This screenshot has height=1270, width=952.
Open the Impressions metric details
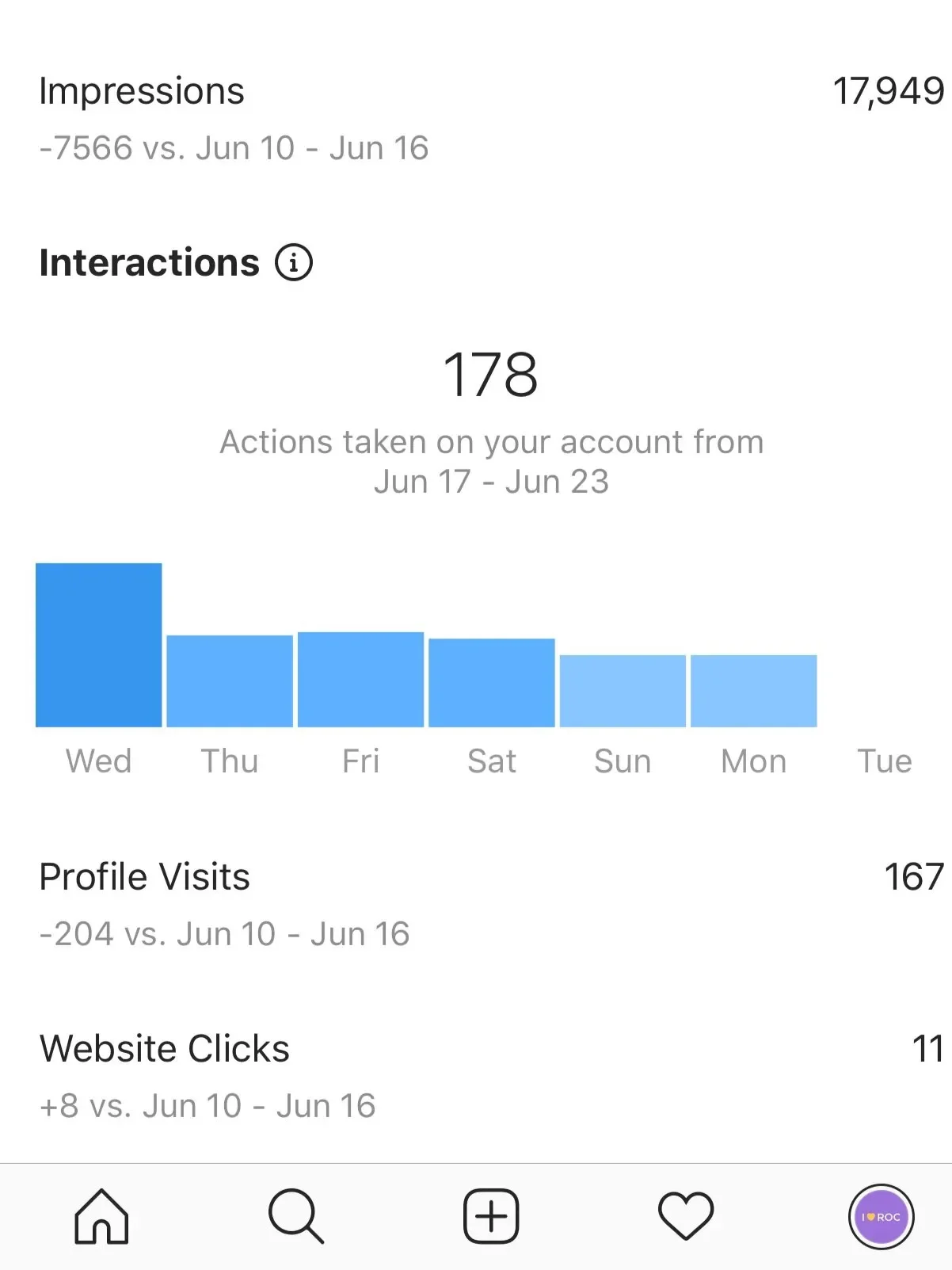pyautogui.click(x=143, y=91)
